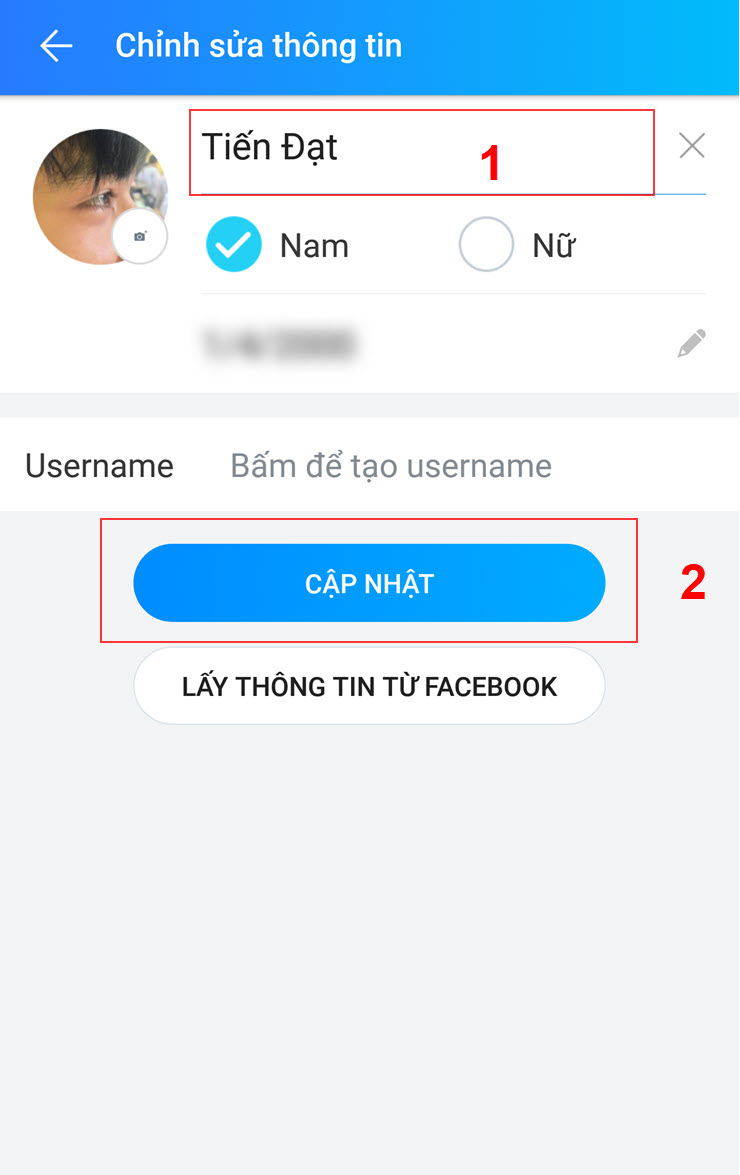Go back using the arrow icon
Image resolution: width=740 pixels, height=1175 pixels.
(56, 46)
